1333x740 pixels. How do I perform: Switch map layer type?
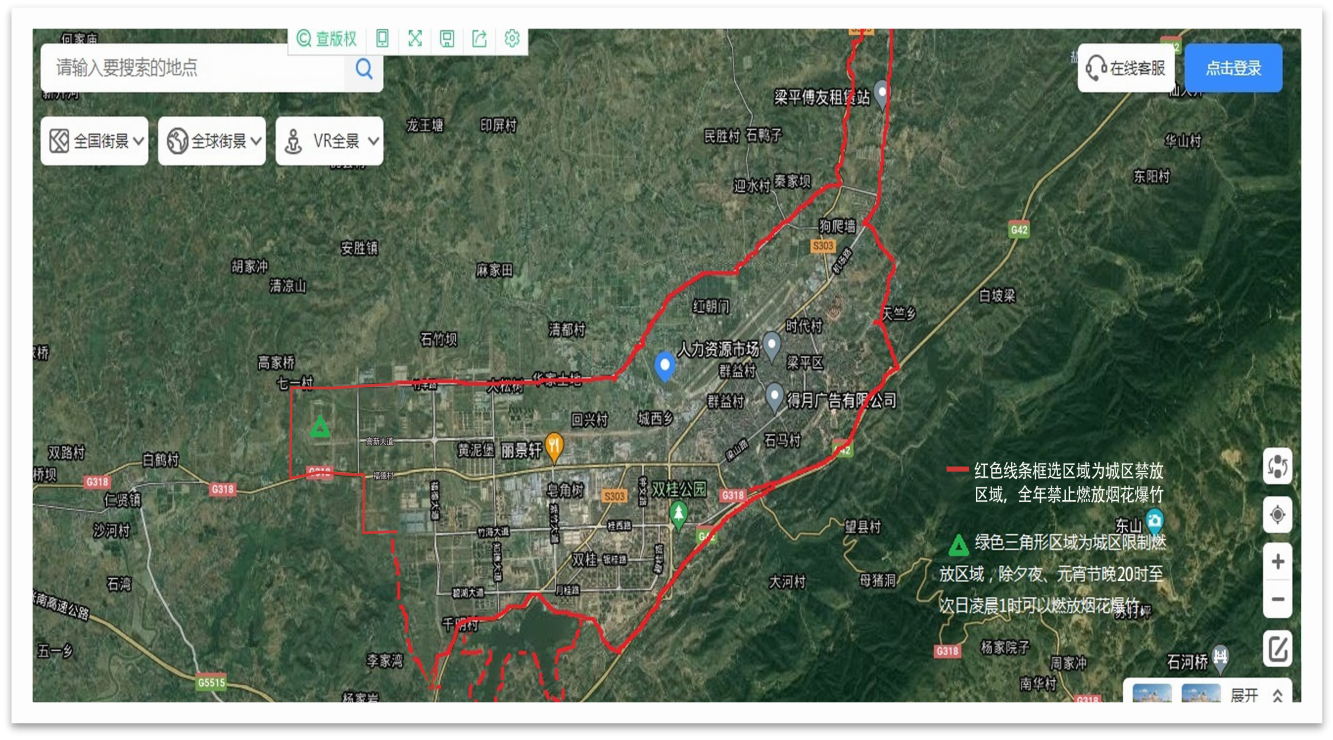pos(1277,466)
